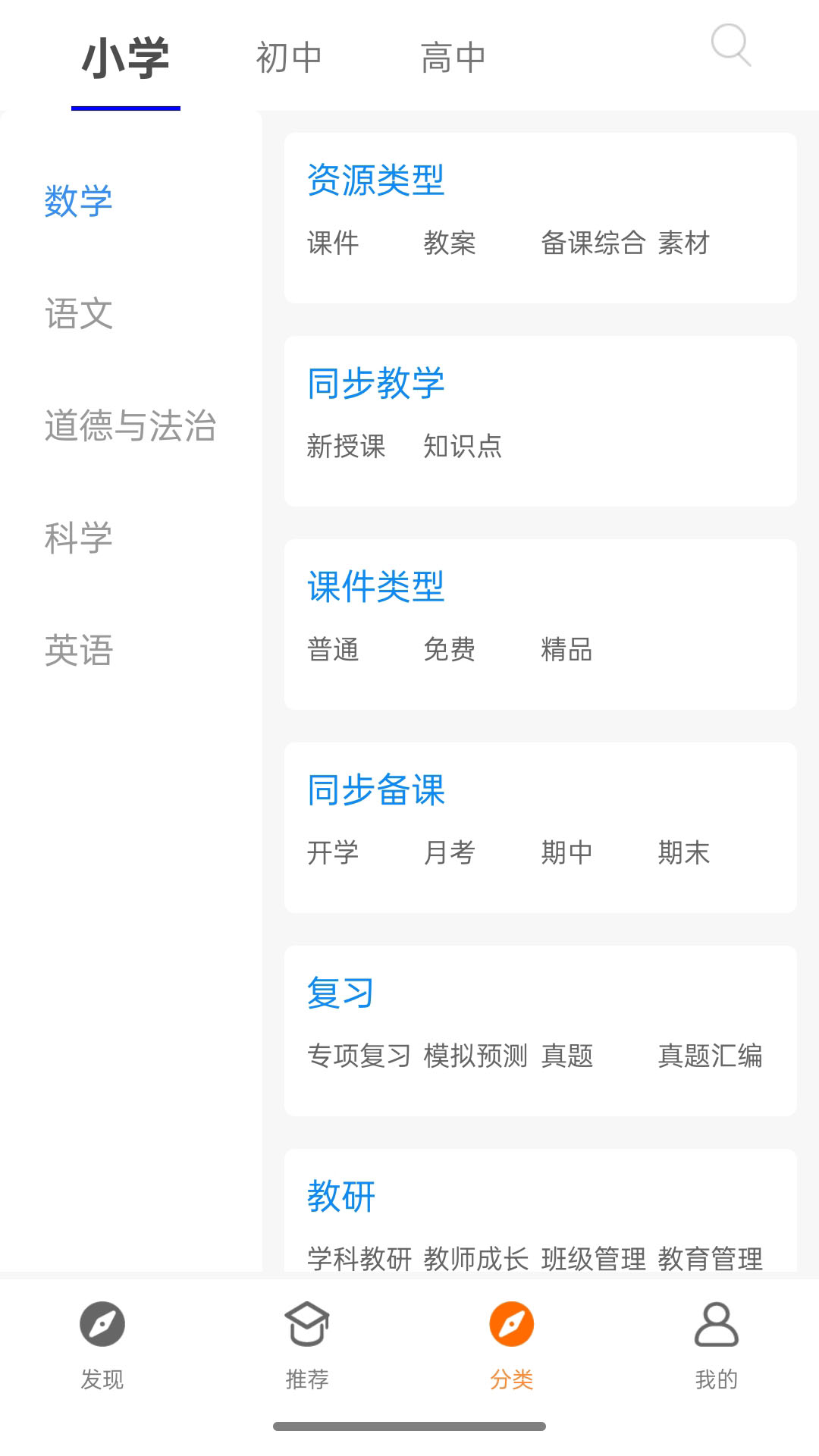Choose 免费 under 课件类型
The image size is (819, 1456).
point(450,650)
